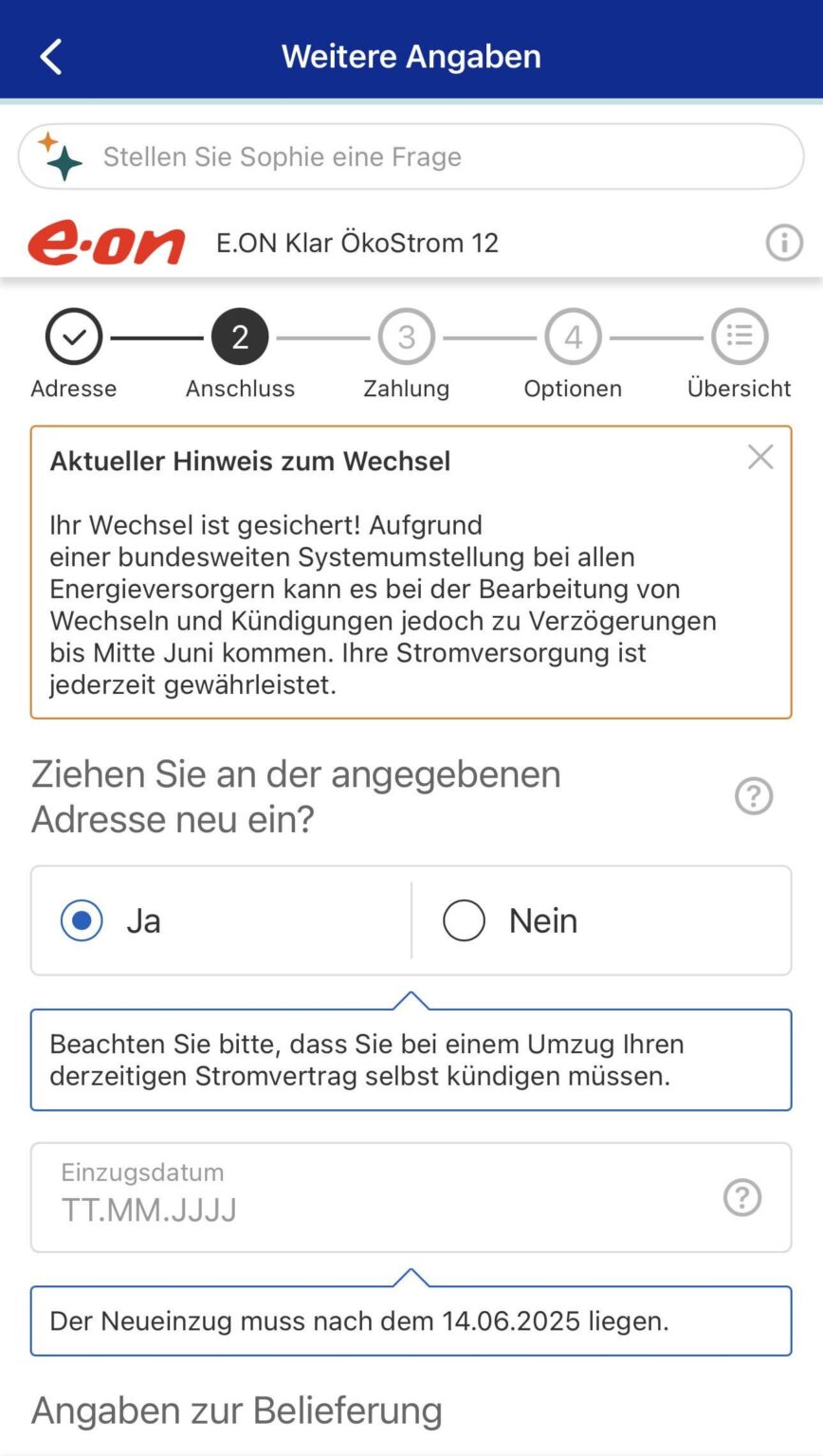Select Ja for moving in

coord(221,920)
